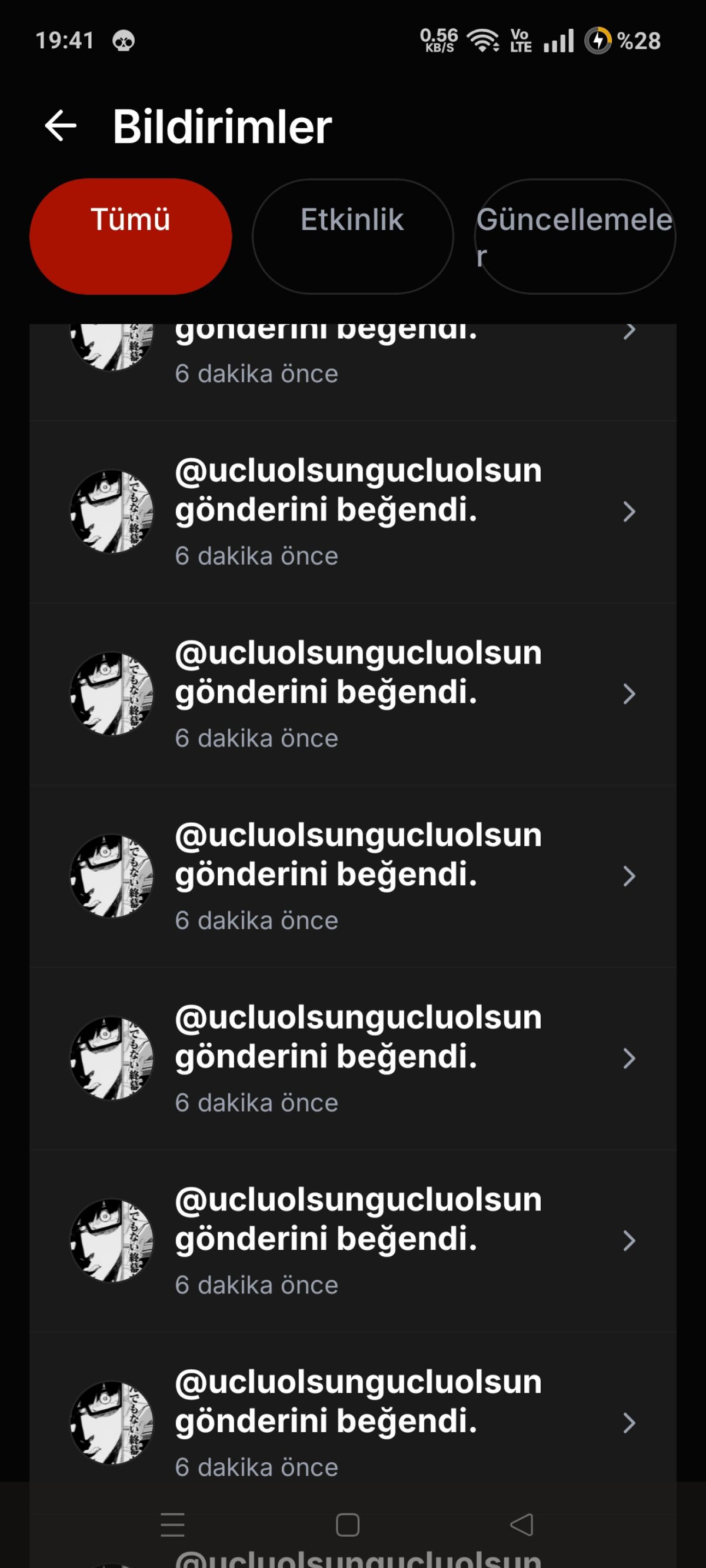Viewport: 706px width, 1568px height.
Task: Switch to the Etkinlik tab
Action: click(x=352, y=236)
